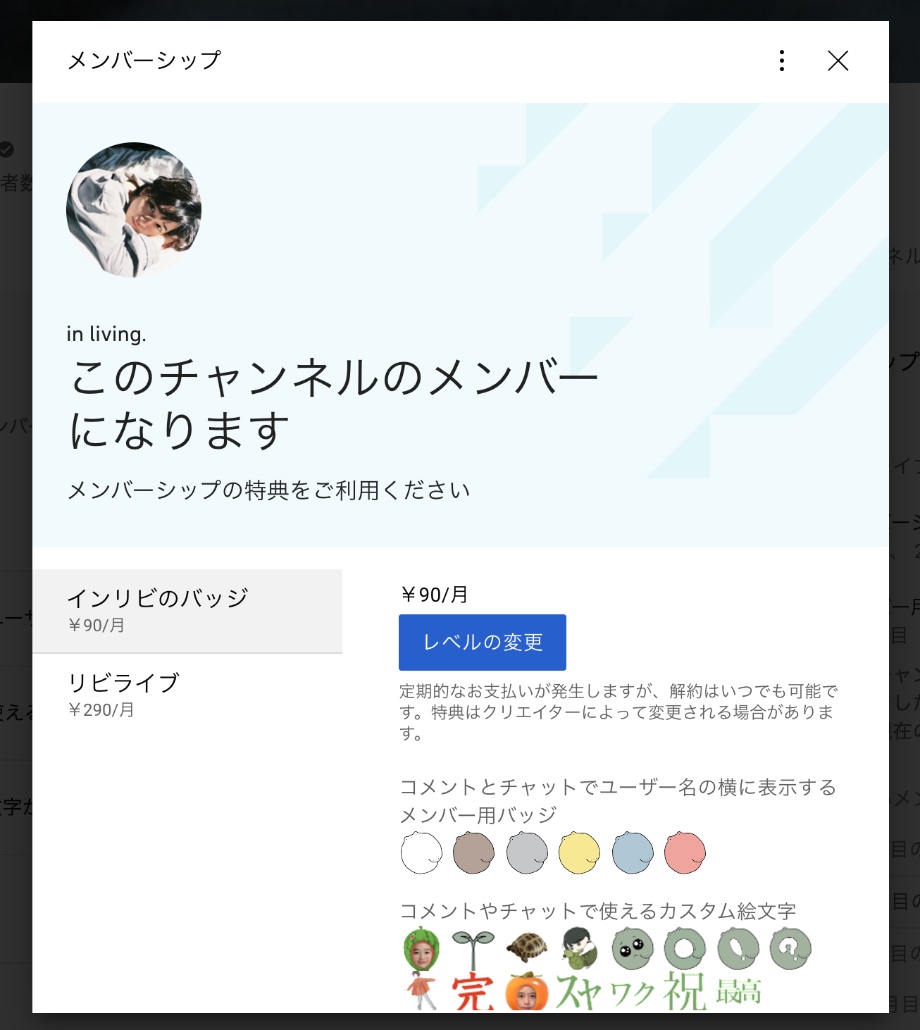Tap the レベルの変更 button

pos(482,642)
